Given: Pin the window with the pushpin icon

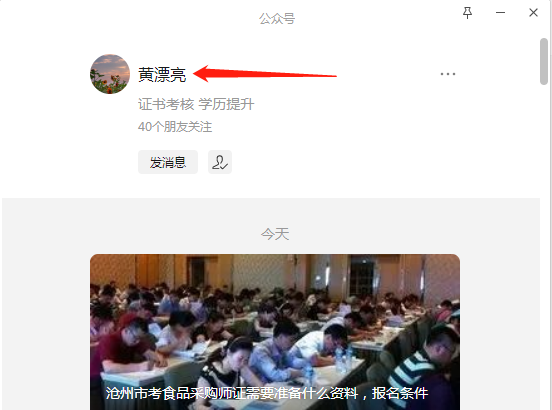Looking at the screenshot, I should tap(467, 13).
